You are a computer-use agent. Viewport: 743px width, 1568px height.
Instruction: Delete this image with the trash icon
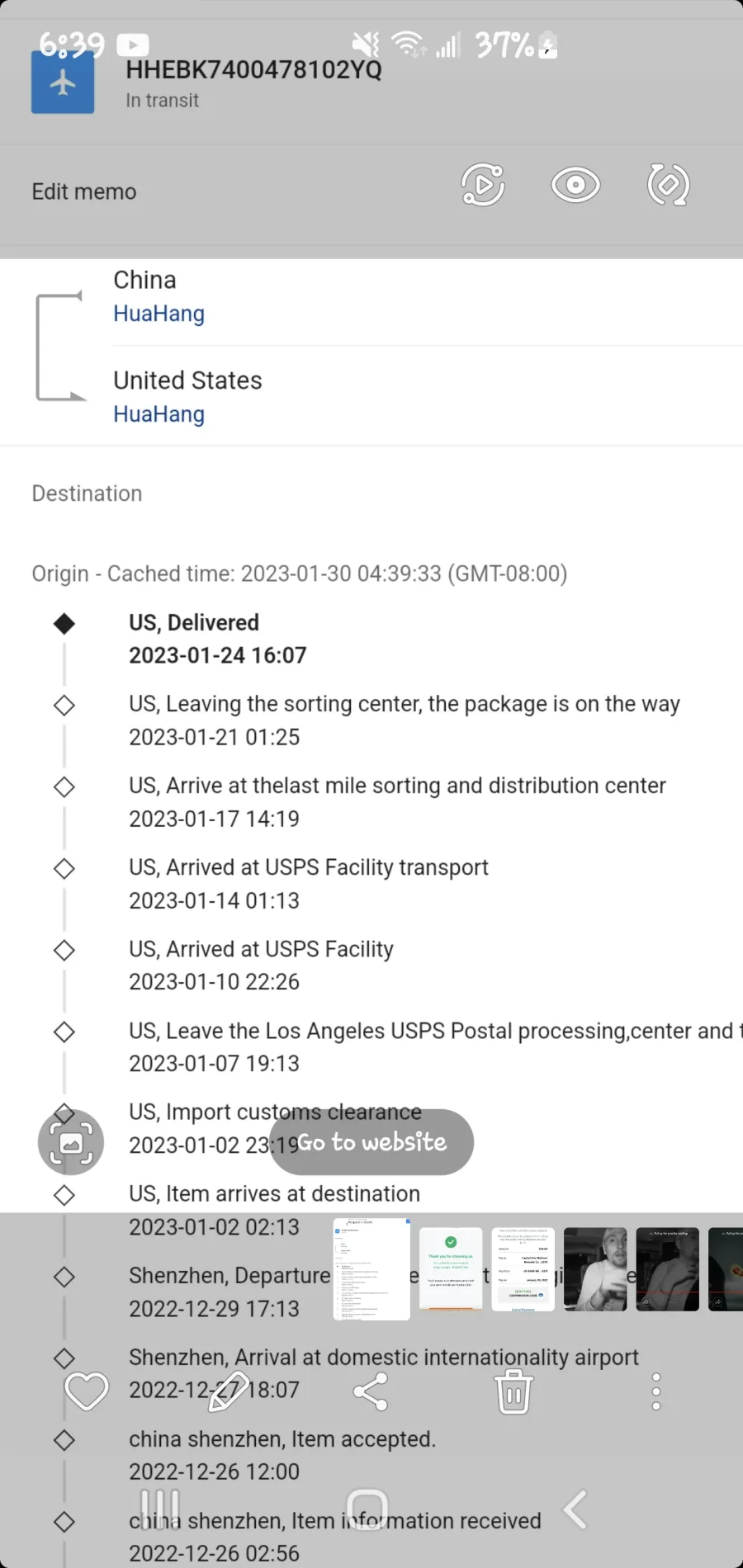(x=513, y=1392)
